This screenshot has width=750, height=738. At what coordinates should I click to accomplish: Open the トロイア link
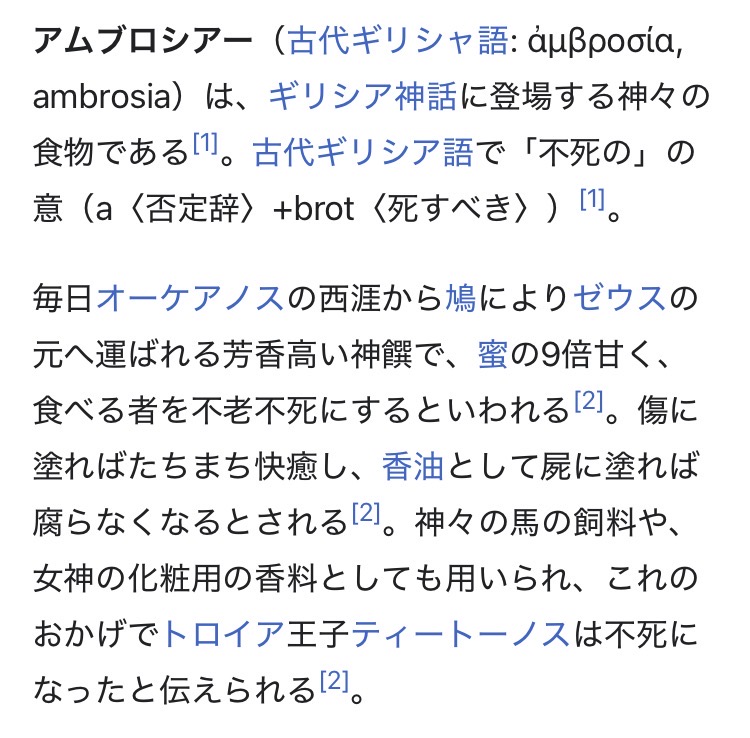[222, 634]
